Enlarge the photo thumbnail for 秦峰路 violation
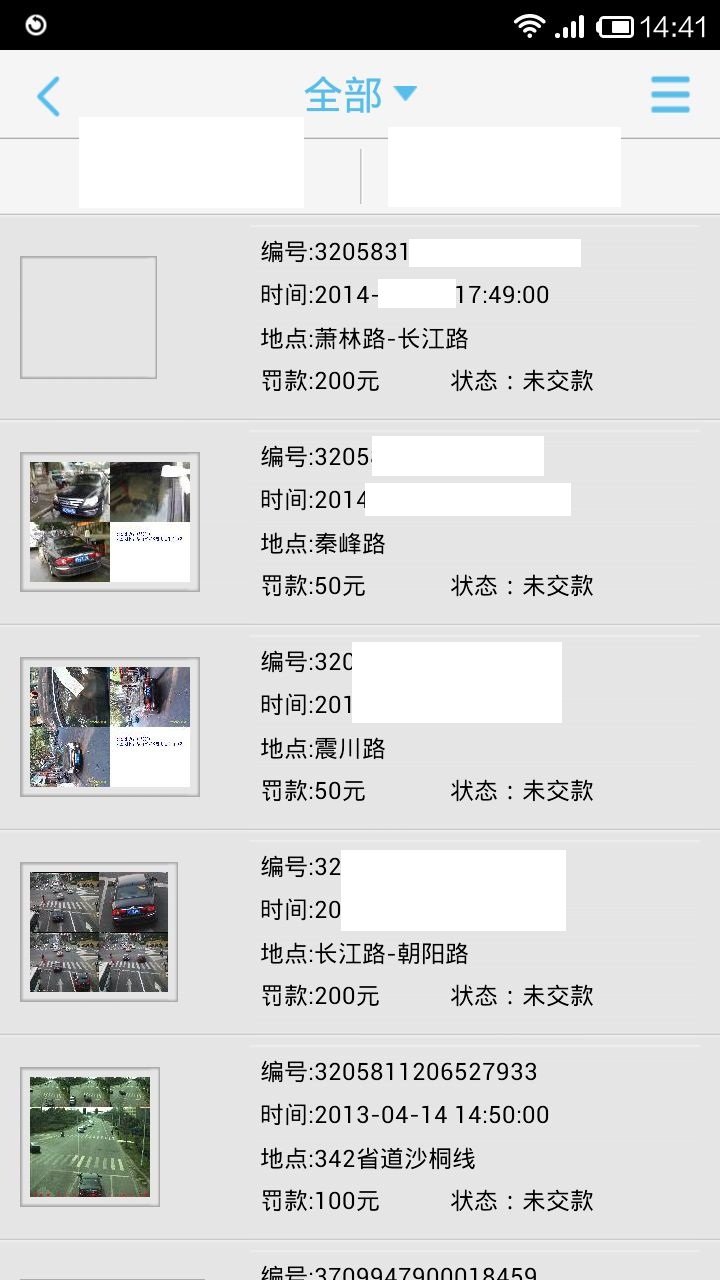720x1280 pixels. click(110, 522)
